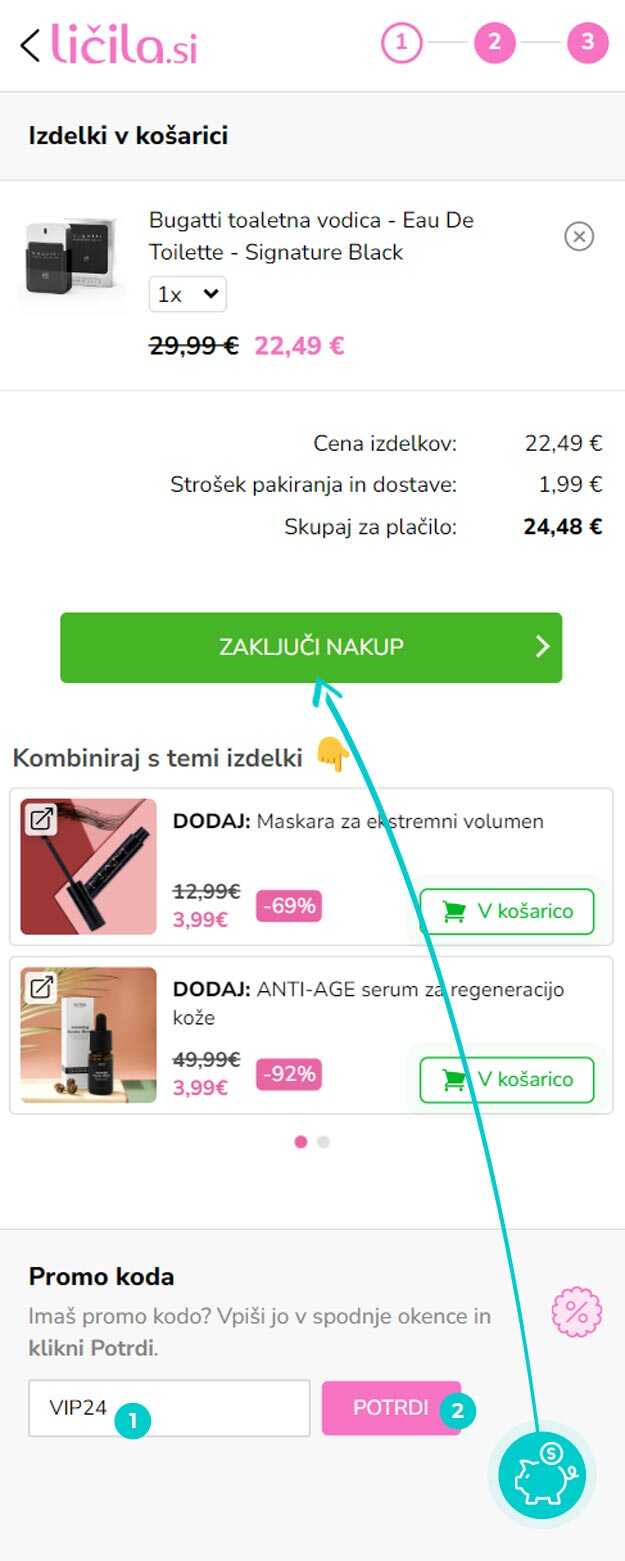Confirm promo code with POTRDI

point(391,1408)
